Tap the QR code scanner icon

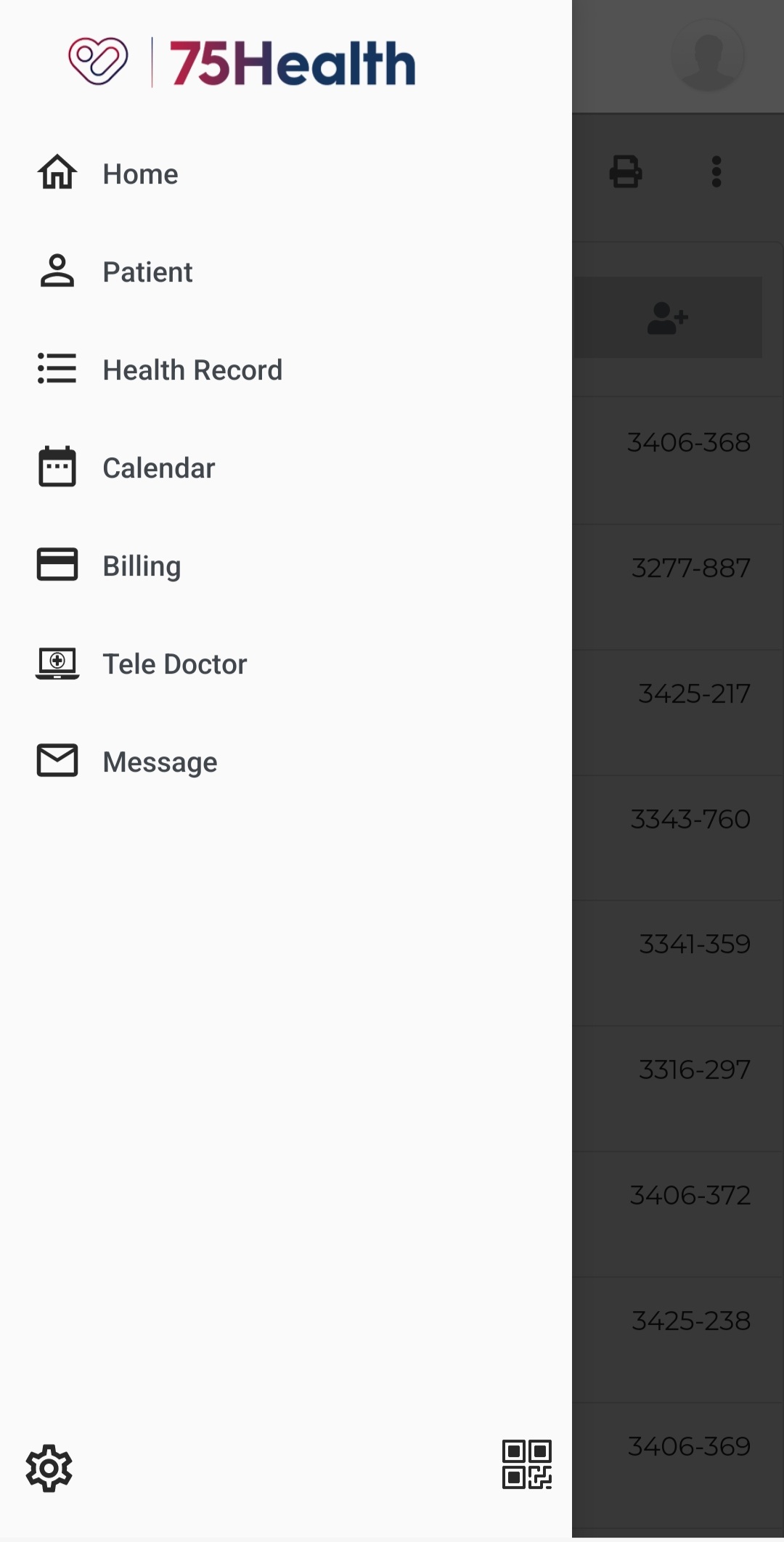(x=527, y=1467)
